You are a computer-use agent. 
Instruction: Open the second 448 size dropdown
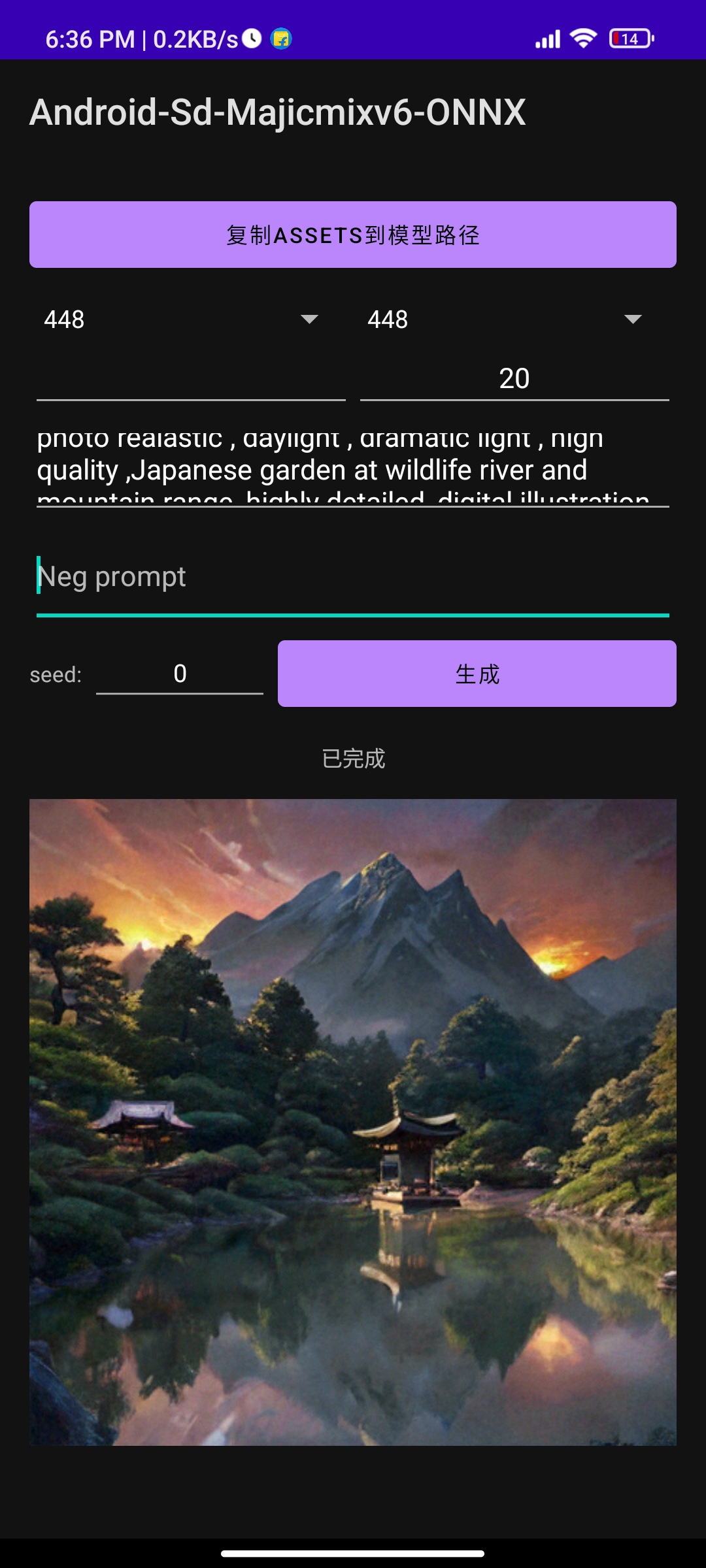pos(505,319)
